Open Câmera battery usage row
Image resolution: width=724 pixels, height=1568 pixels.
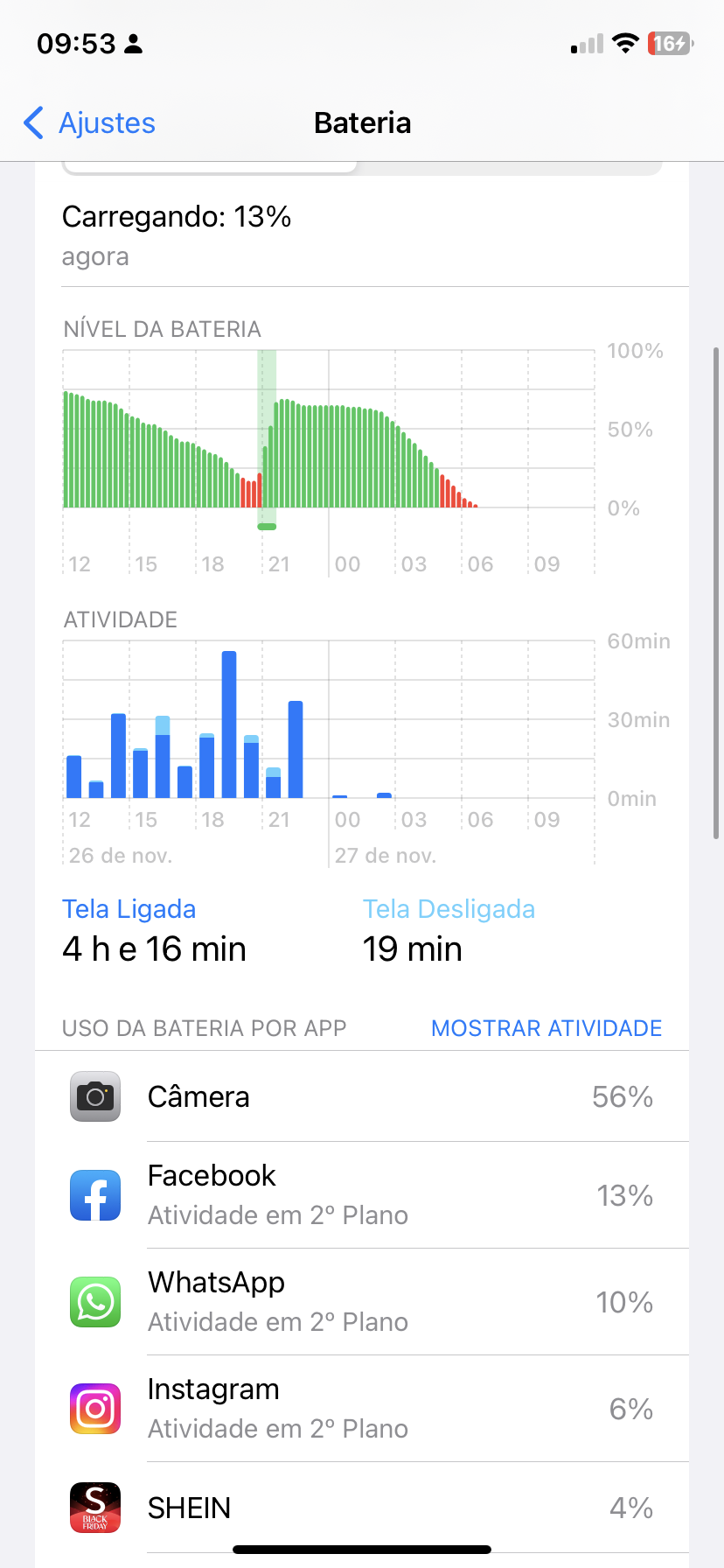pyautogui.click(x=362, y=1096)
